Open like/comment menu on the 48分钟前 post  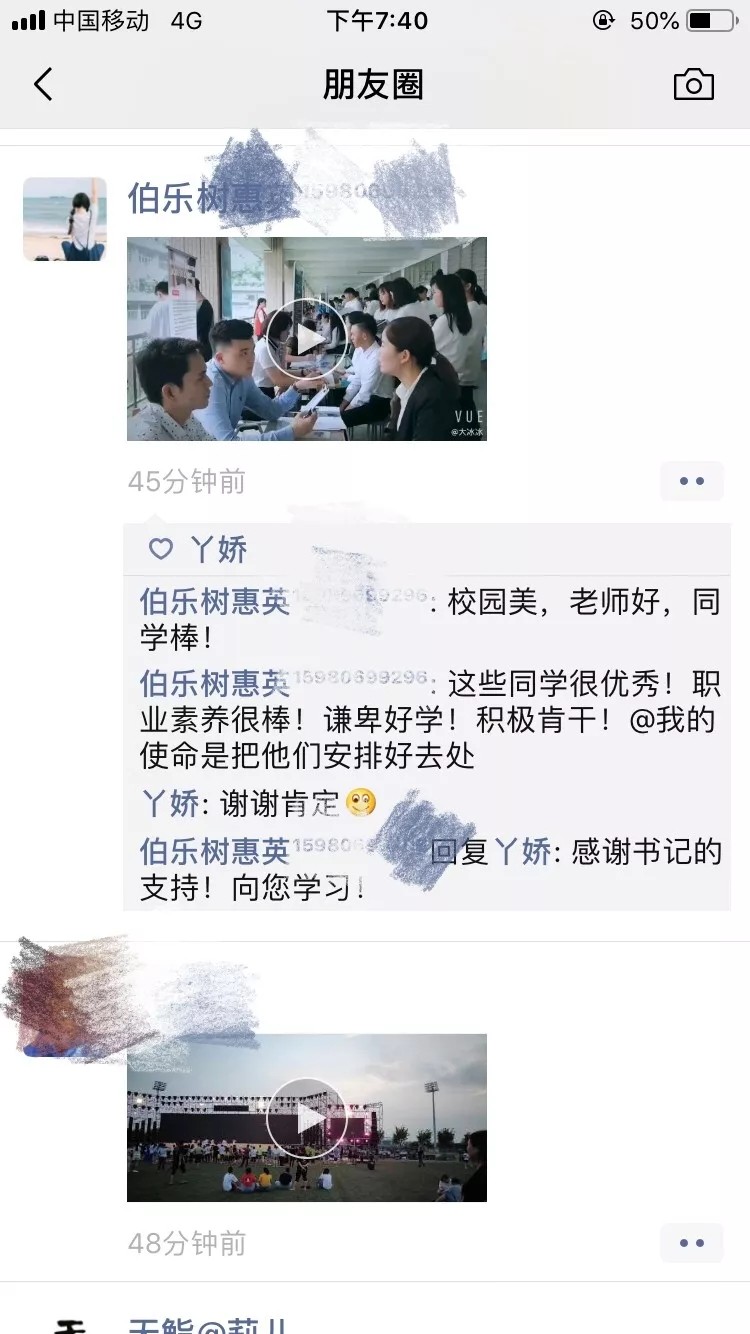pos(691,1243)
